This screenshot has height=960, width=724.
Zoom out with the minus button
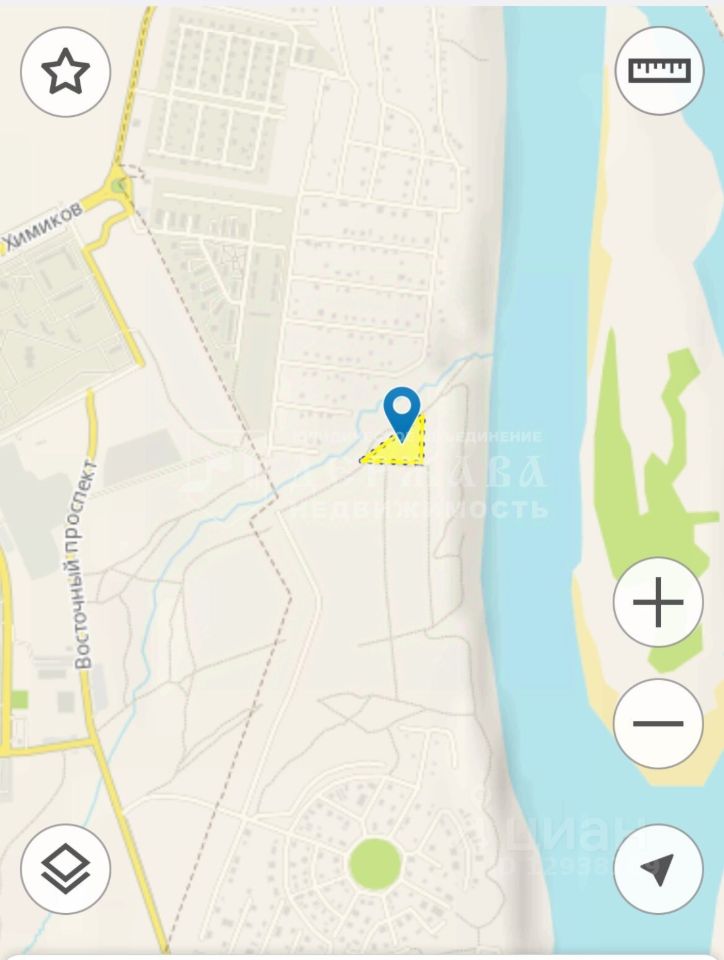point(658,723)
